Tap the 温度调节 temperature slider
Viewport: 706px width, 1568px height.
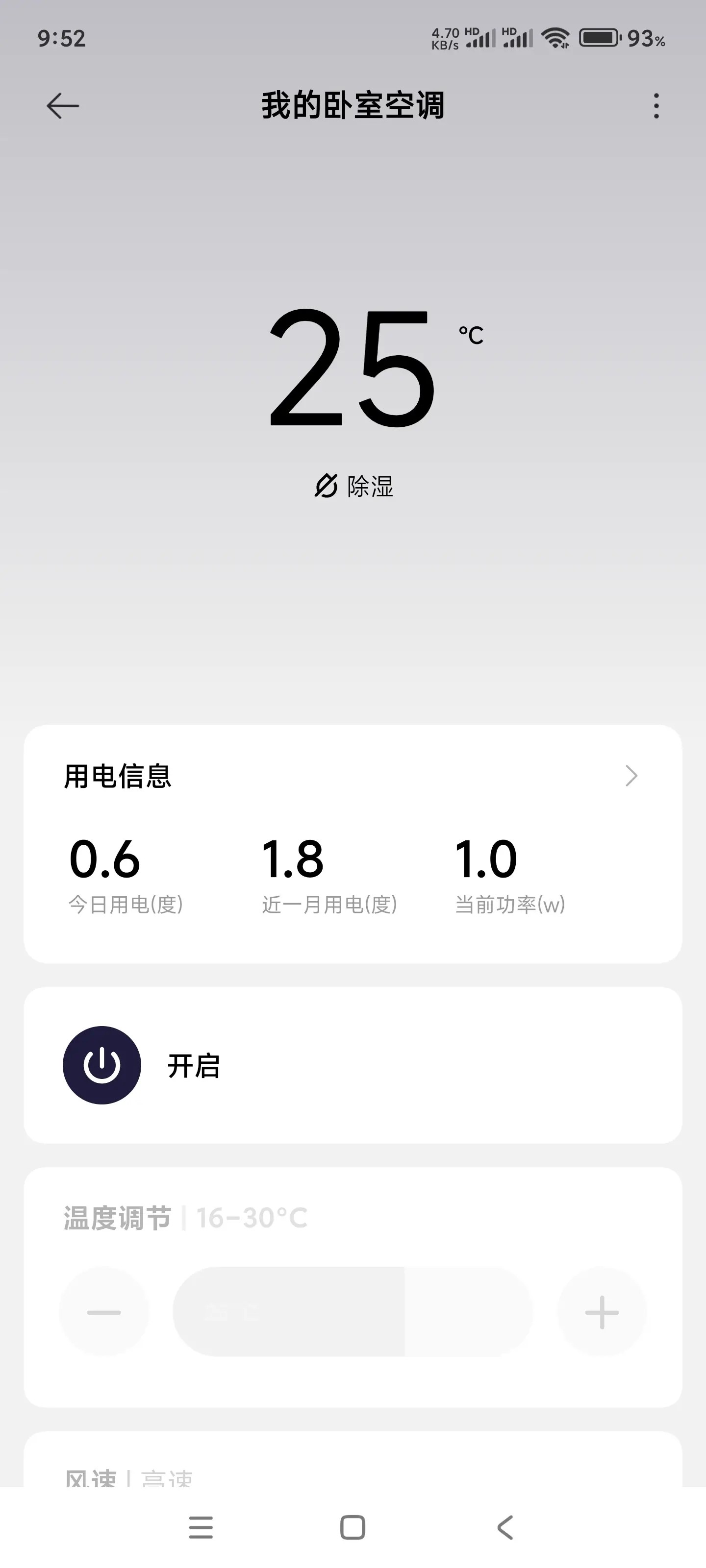point(352,1312)
